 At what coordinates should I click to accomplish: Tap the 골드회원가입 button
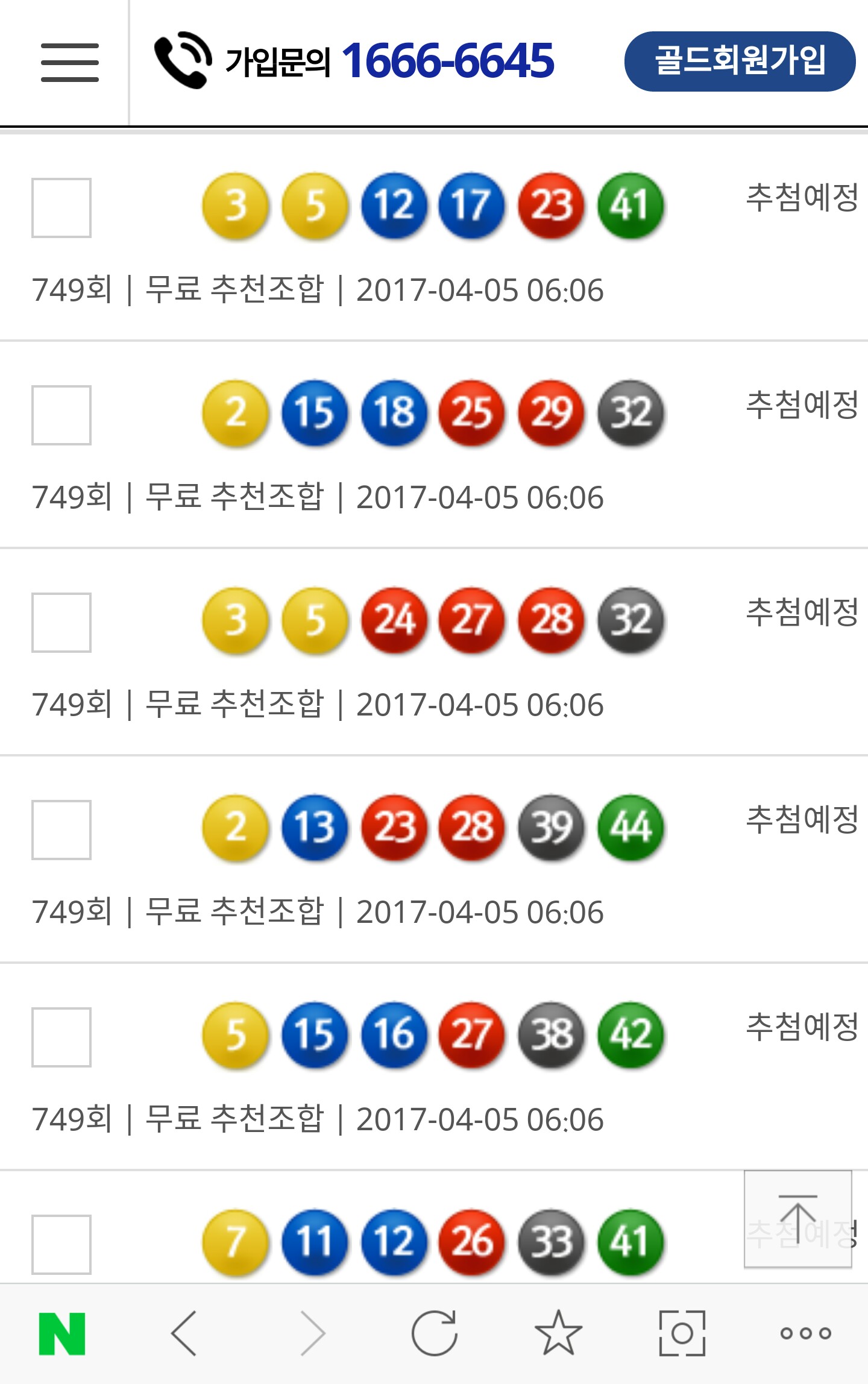(740, 61)
